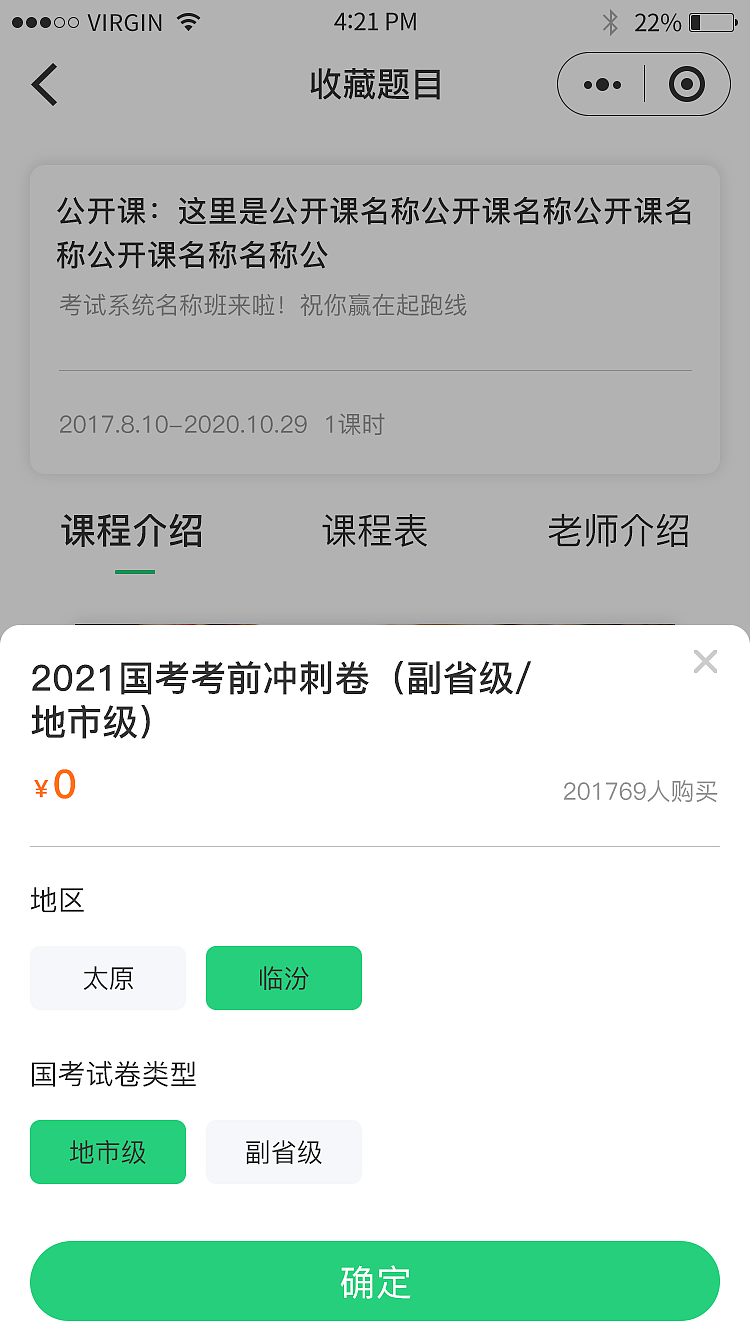Dismiss the sheet with the X icon
The width and height of the screenshot is (750, 1334).
(706, 661)
